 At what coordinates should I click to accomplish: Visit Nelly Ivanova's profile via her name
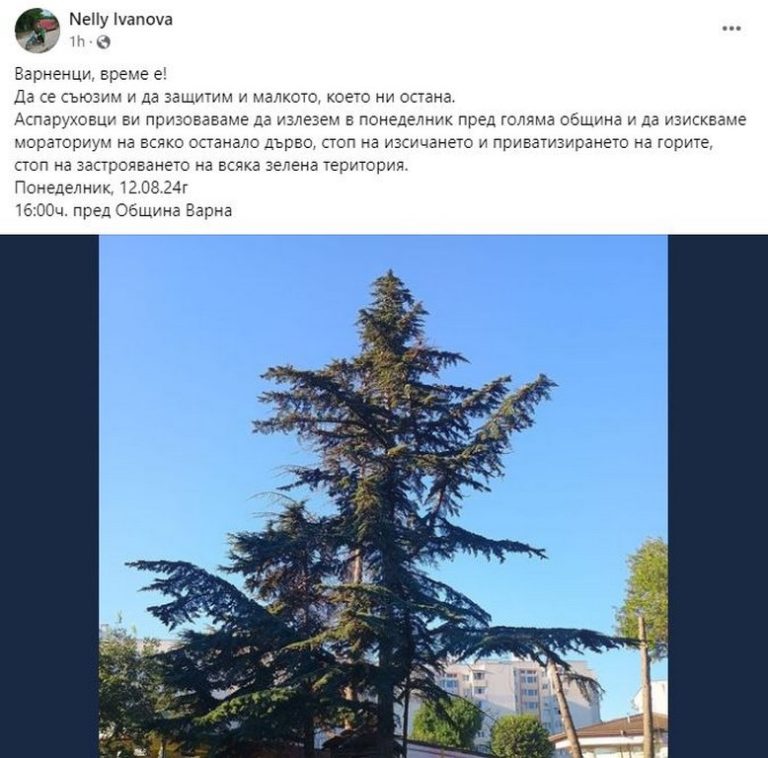[x=121, y=19]
